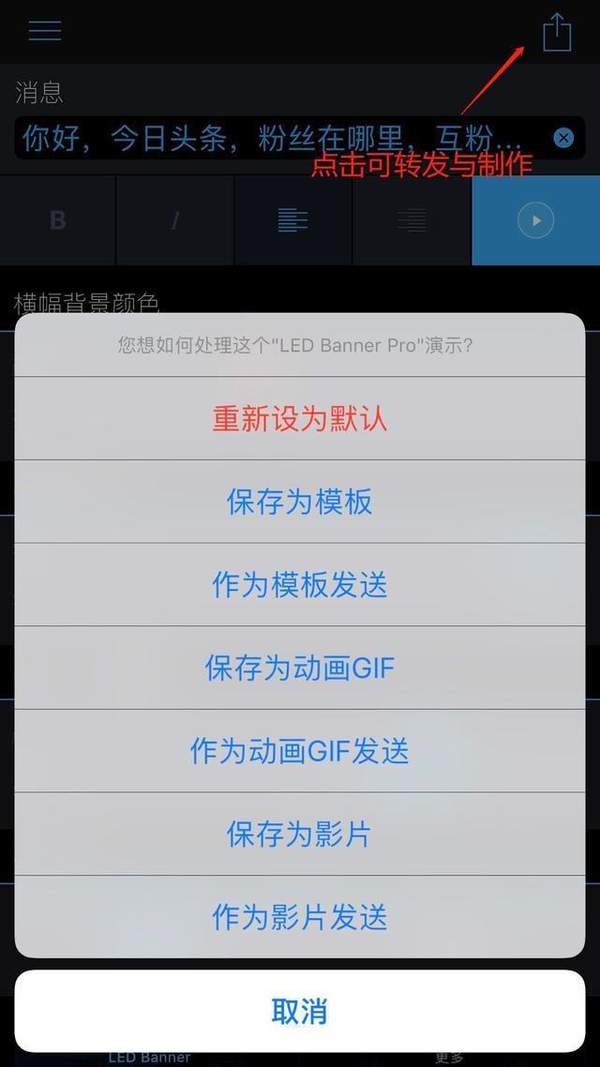Choose 重新设为默认 to reset defaults
This screenshot has width=600, height=1067.
click(x=300, y=419)
